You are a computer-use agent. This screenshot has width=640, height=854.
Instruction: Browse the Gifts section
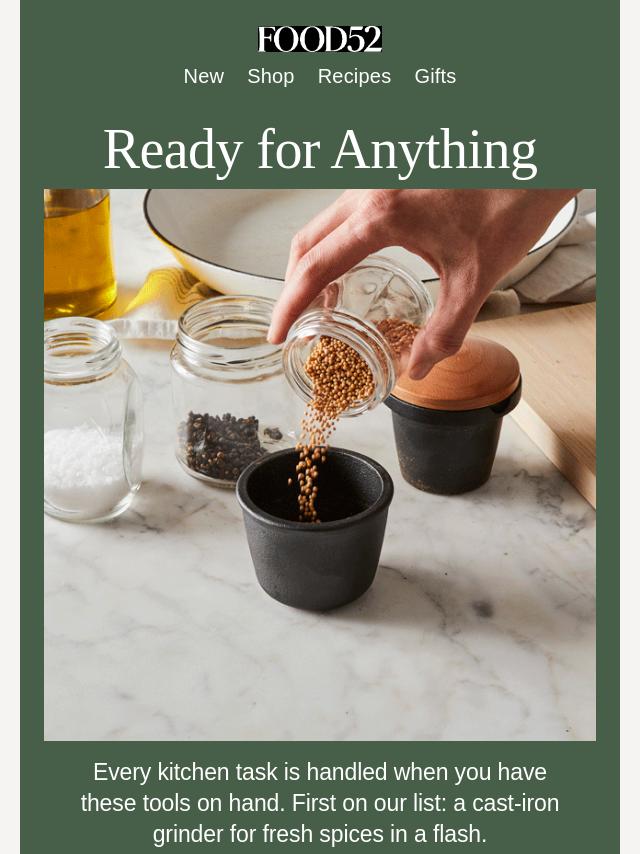[x=435, y=77]
